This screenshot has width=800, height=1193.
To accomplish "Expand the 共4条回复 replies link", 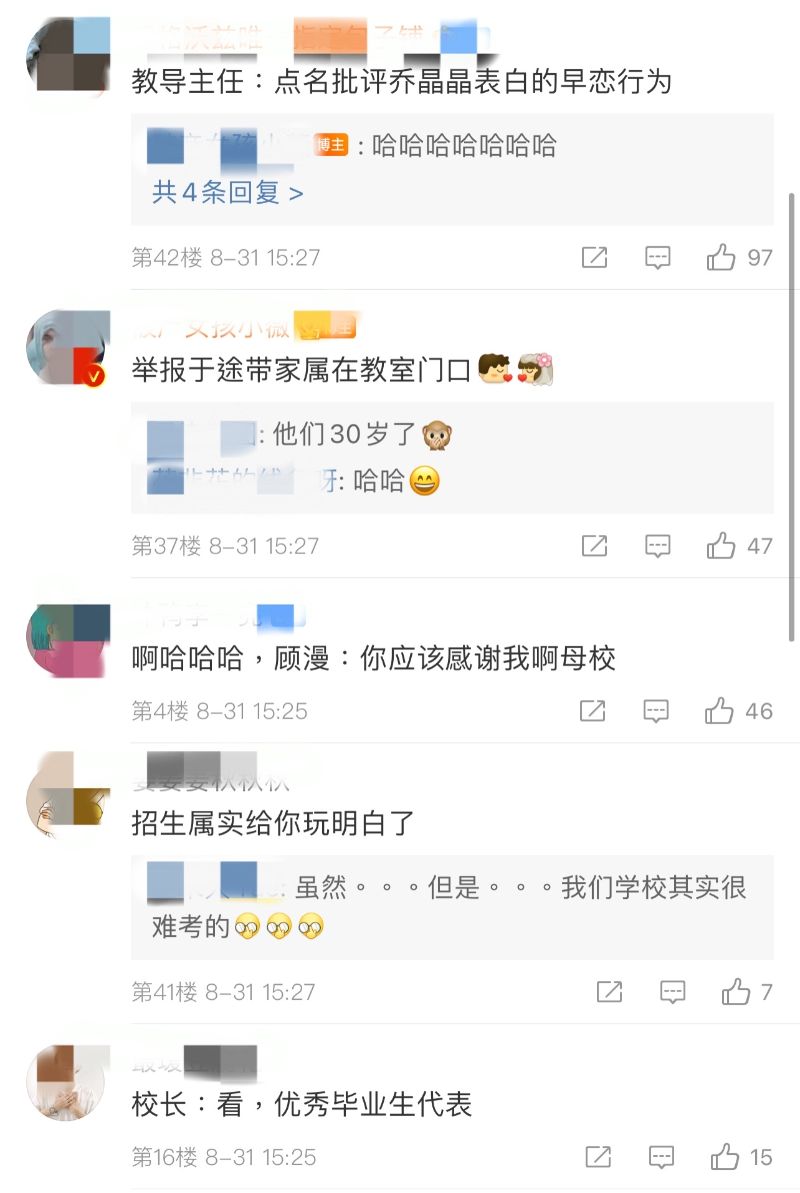I will (227, 192).
